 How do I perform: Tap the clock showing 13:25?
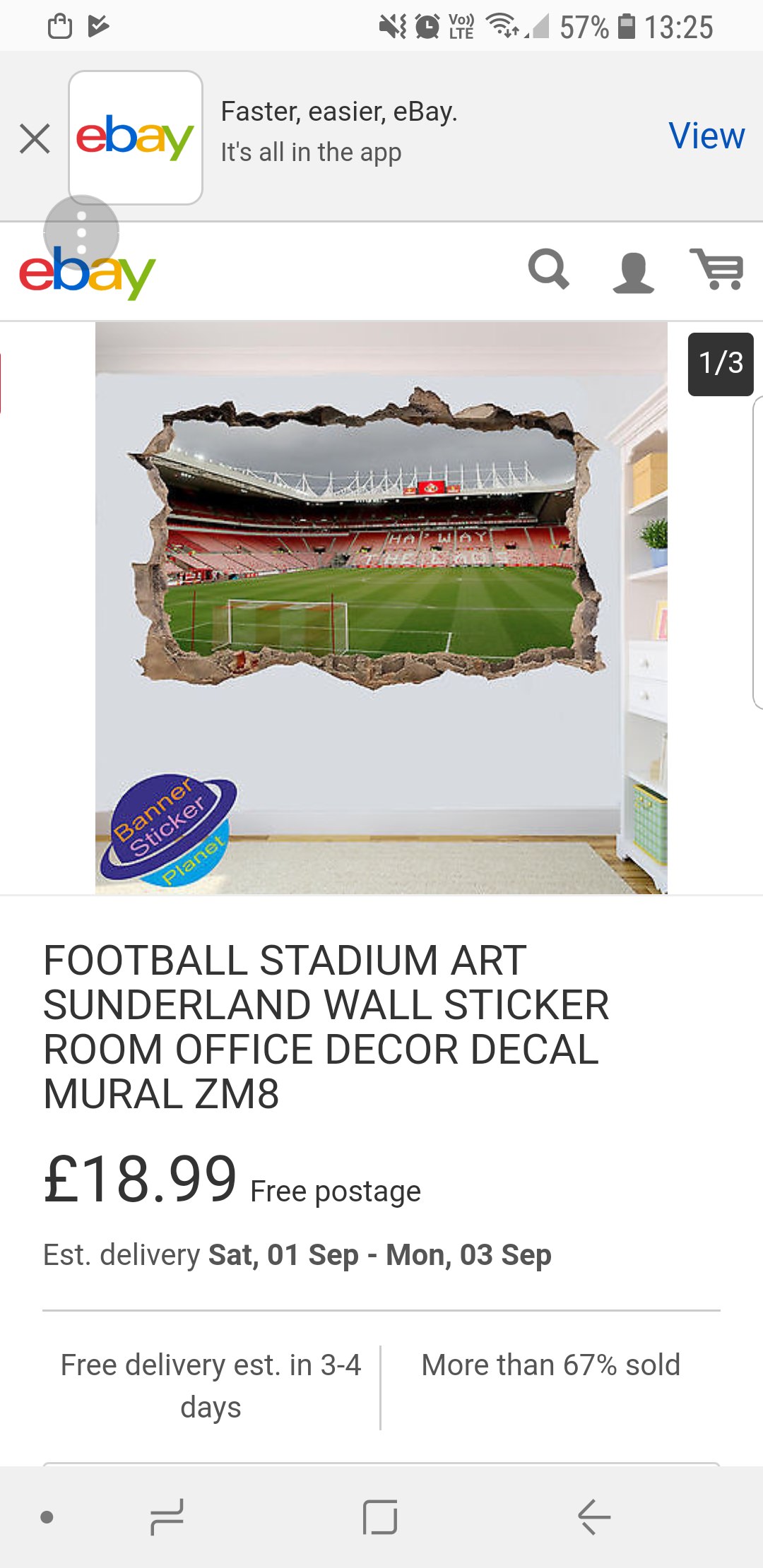pyautogui.click(x=679, y=25)
